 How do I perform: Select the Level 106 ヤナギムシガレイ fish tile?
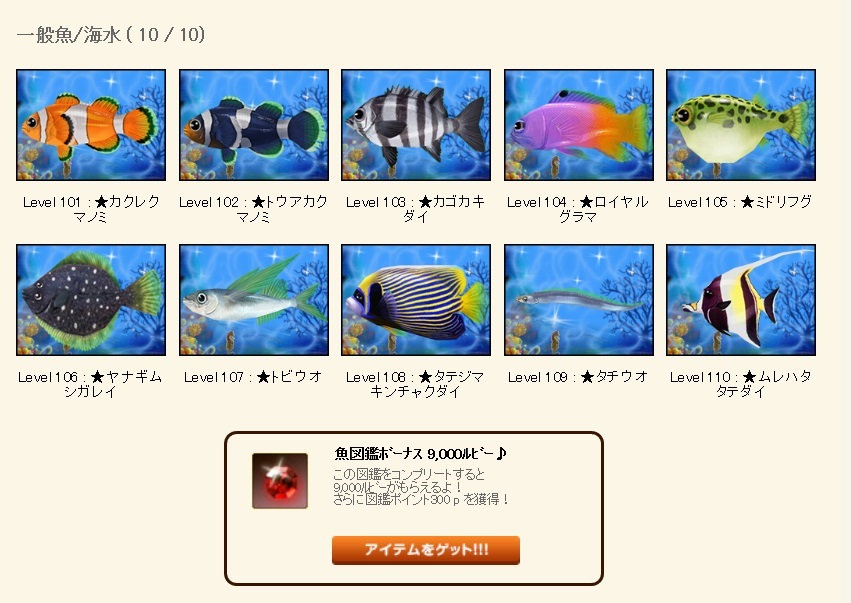tap(91, 300)
